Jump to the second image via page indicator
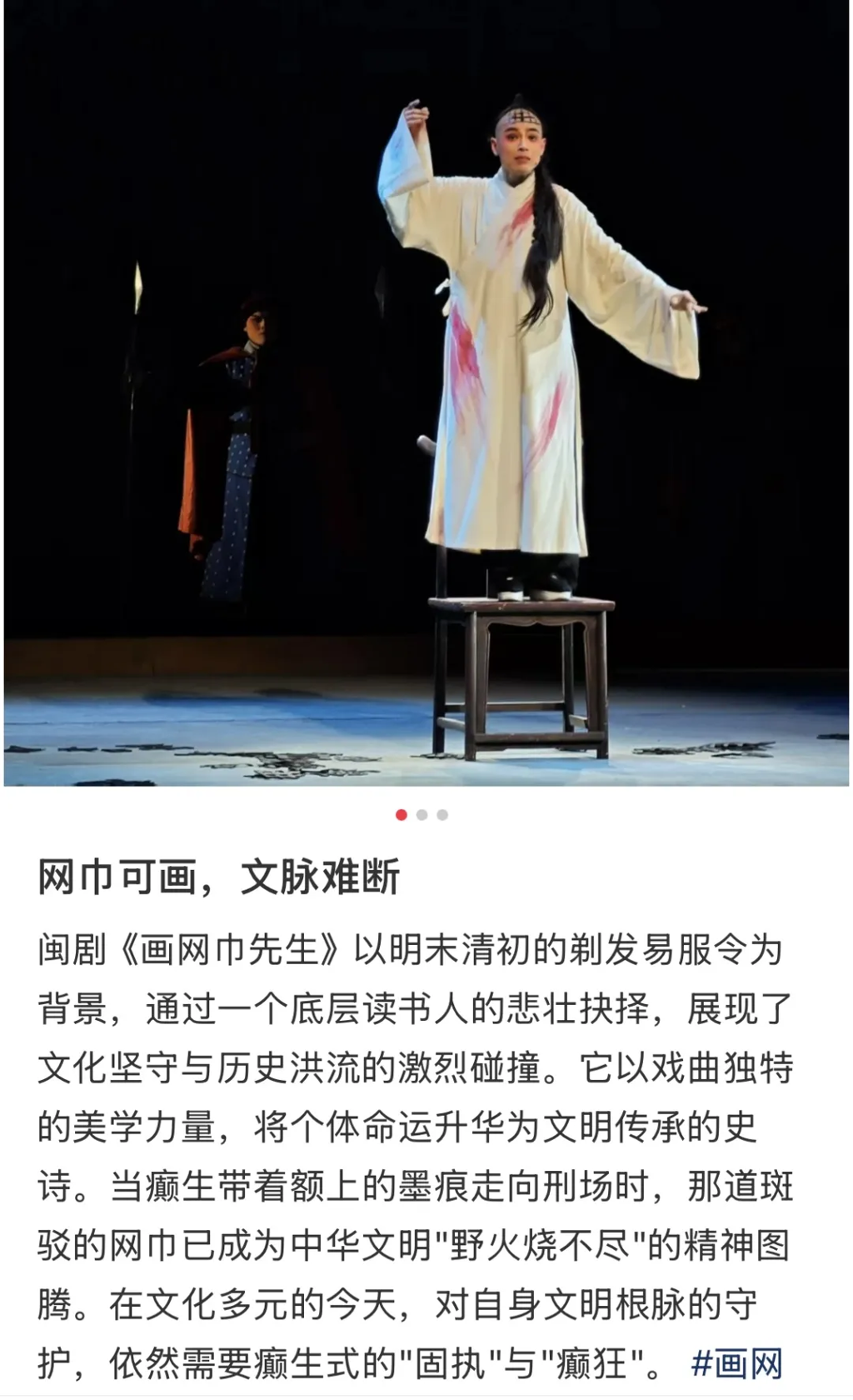Screen dimensions: 853x1400 (422, 815)
